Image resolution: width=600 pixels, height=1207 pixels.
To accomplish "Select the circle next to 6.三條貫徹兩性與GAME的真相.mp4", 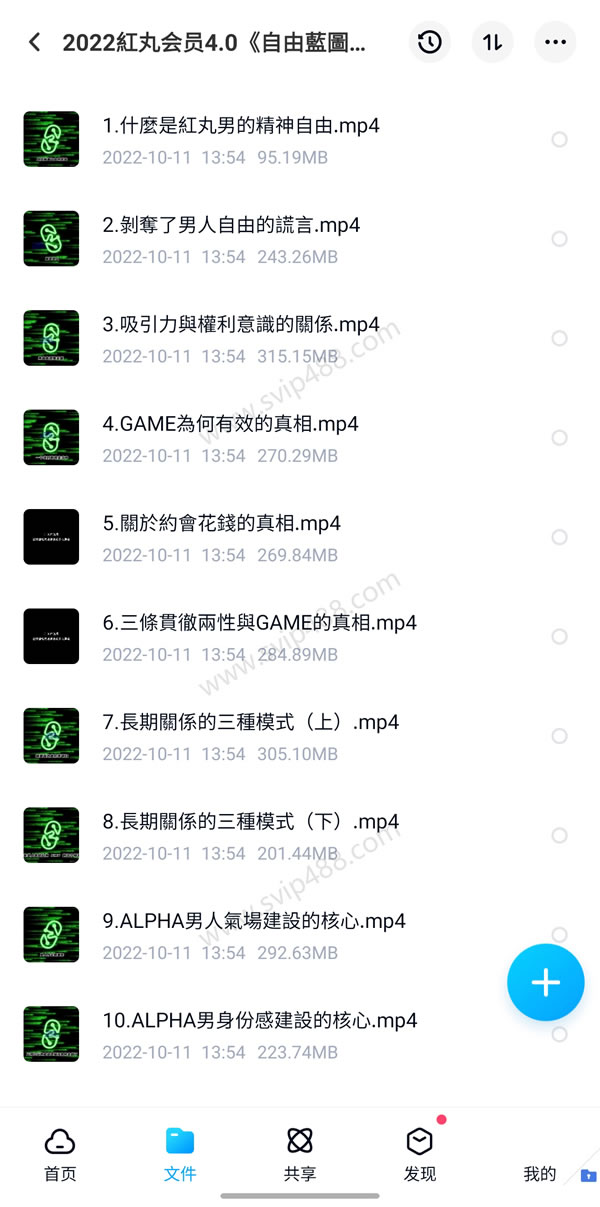I will [559, 637].
